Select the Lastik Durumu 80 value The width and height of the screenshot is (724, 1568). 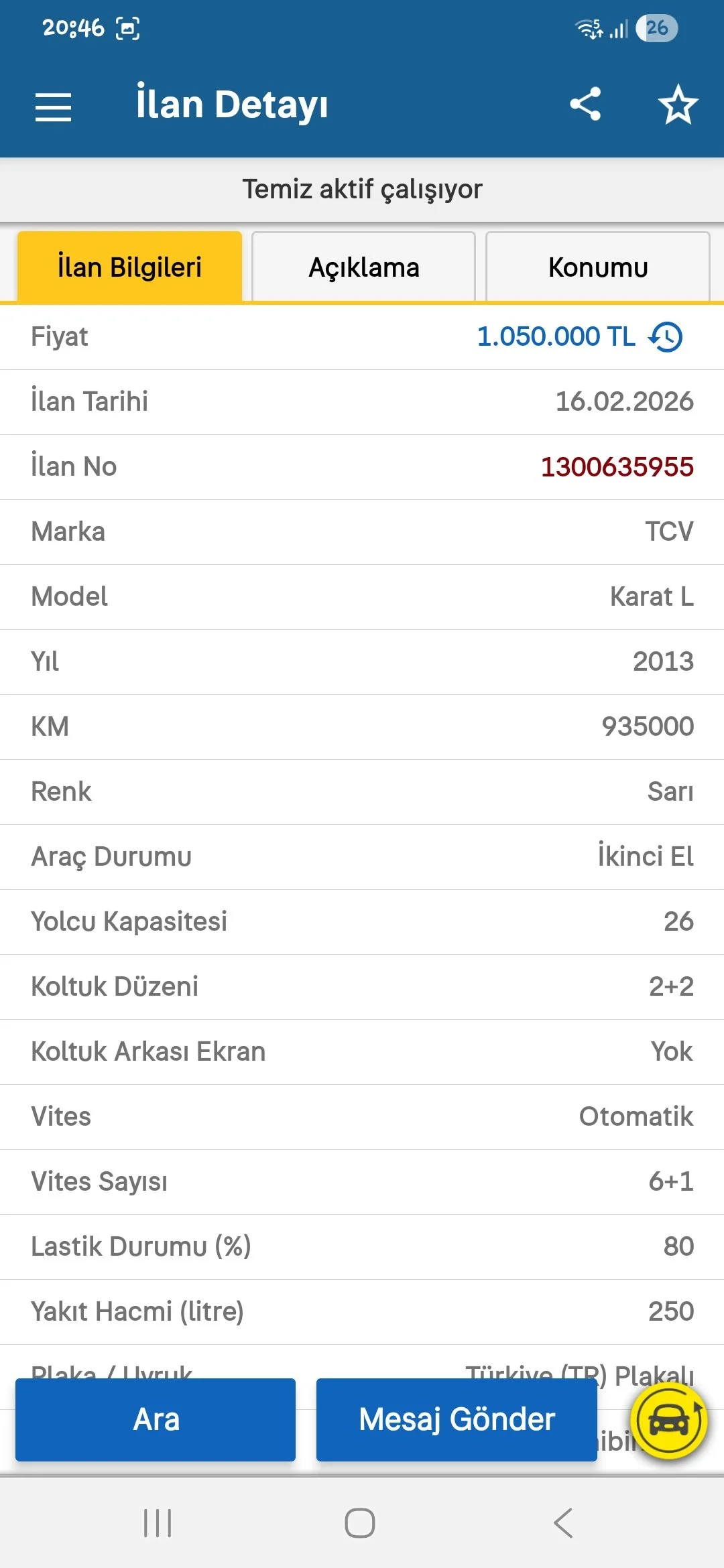point(679,1247)
